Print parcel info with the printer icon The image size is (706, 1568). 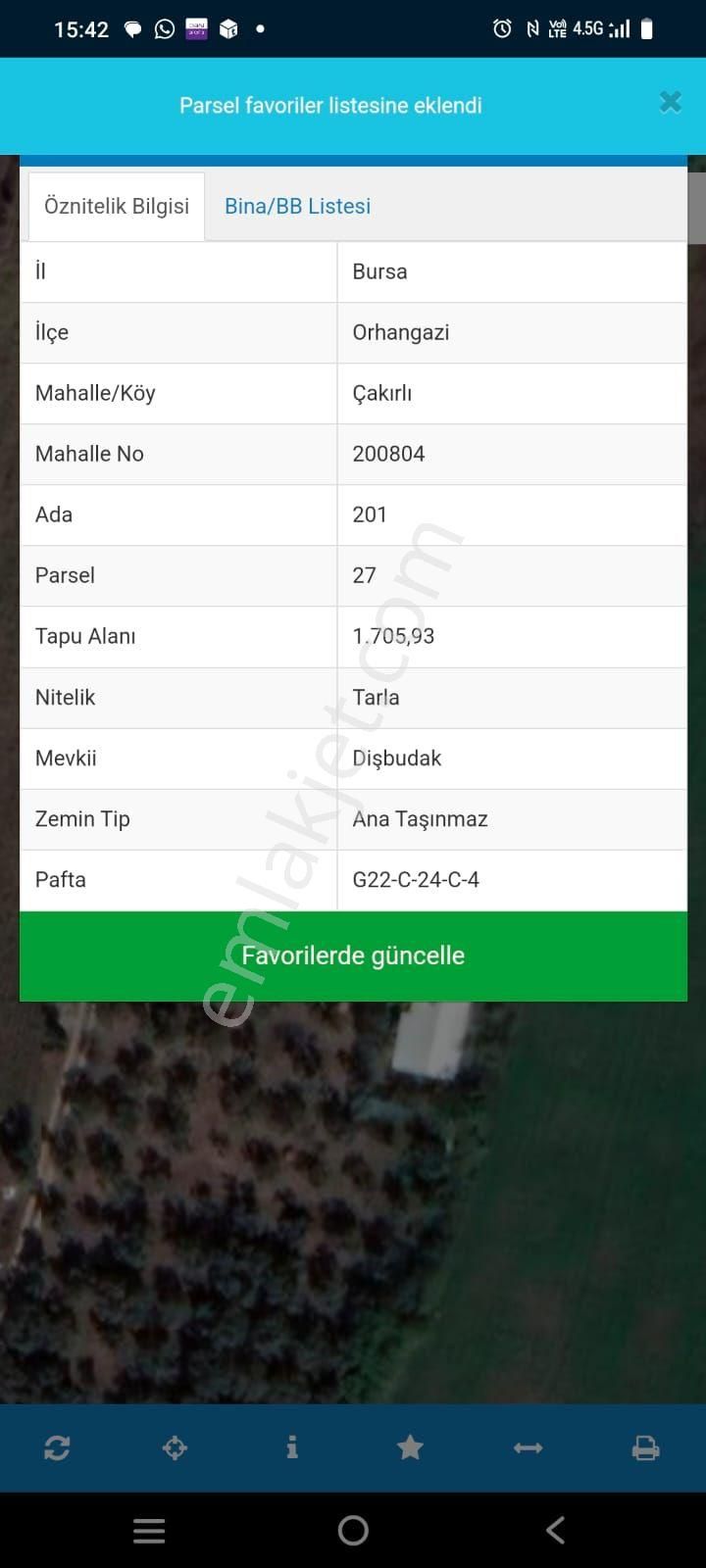click(645, 1447)
